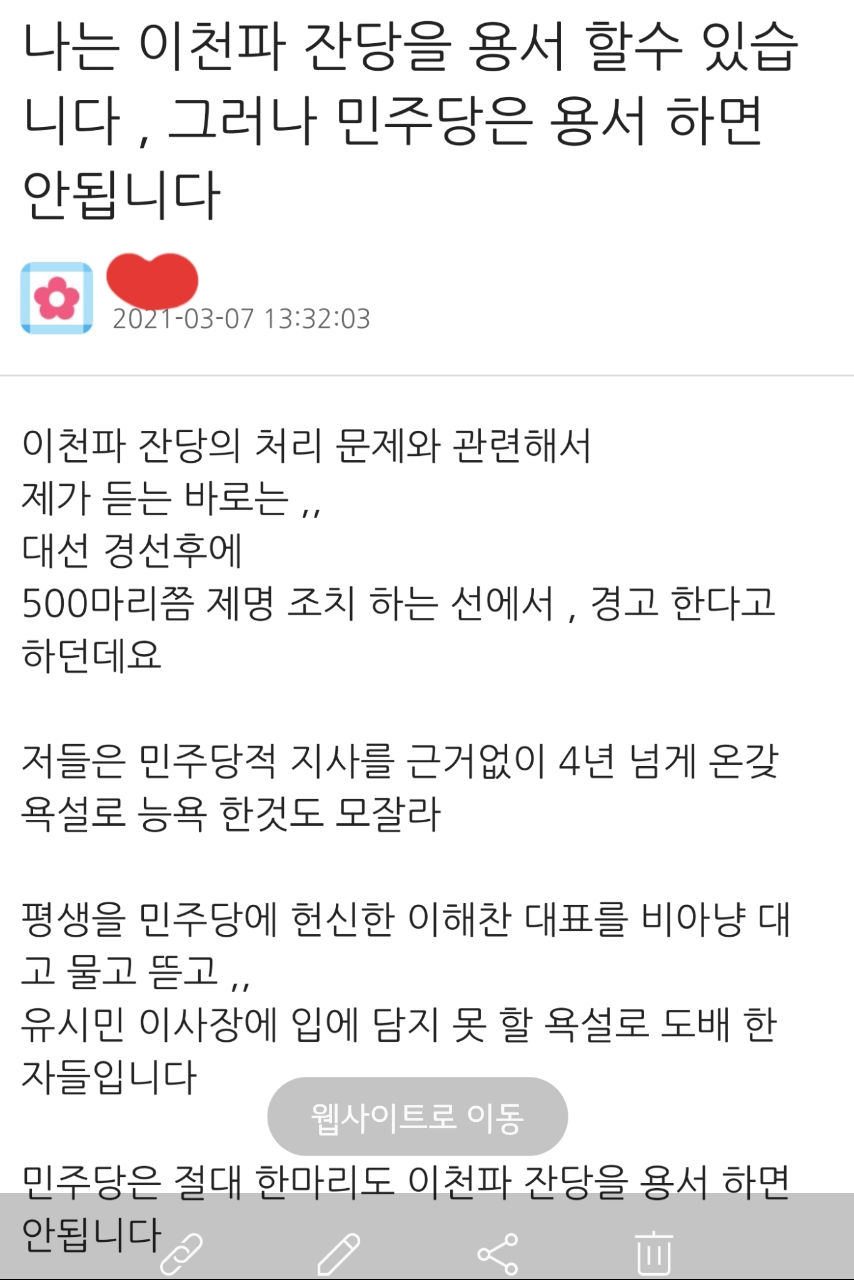Viewport: 854px width, 1280px height.
Task: Select the pencil edit icon at the bottom
Action: click(x=341, y=1250)
